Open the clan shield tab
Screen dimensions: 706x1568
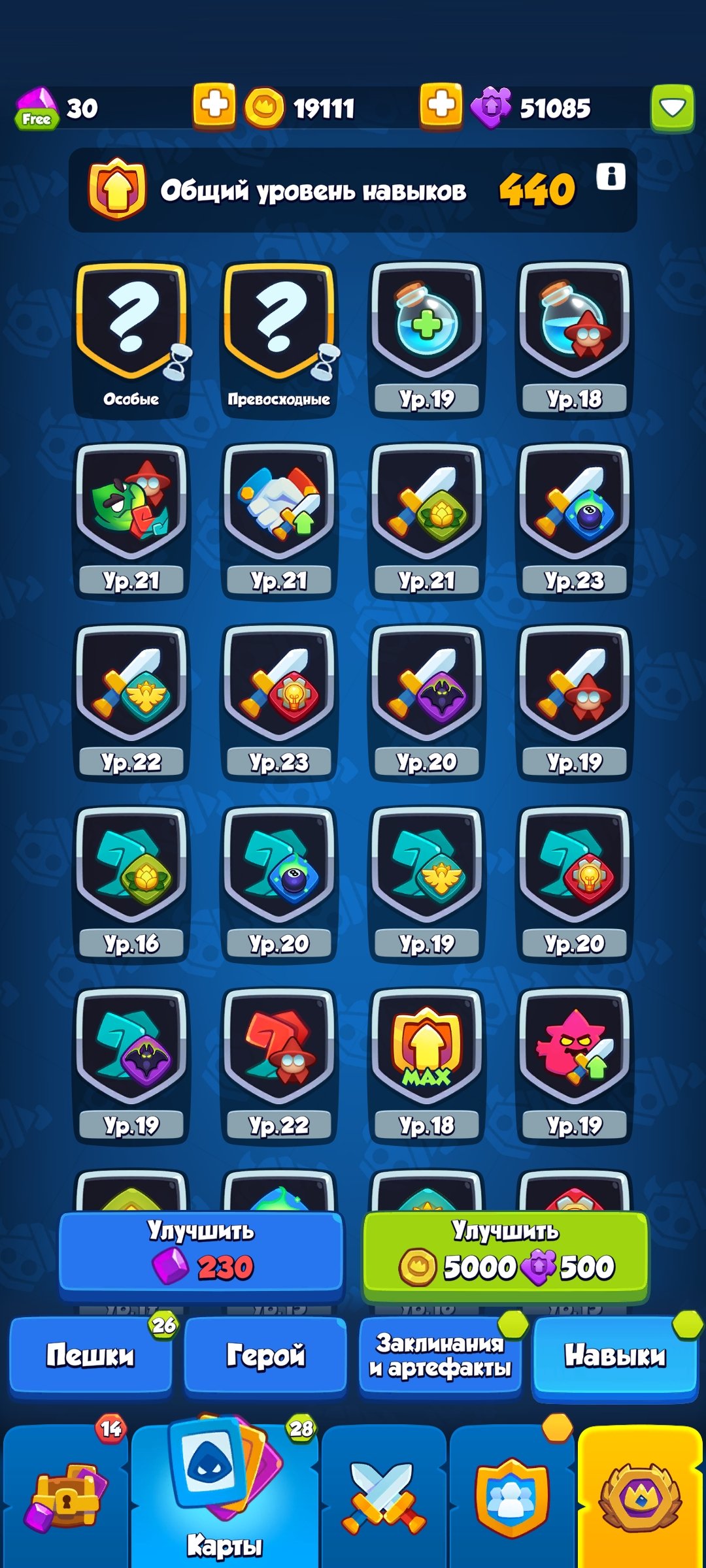coord(512,1496)
